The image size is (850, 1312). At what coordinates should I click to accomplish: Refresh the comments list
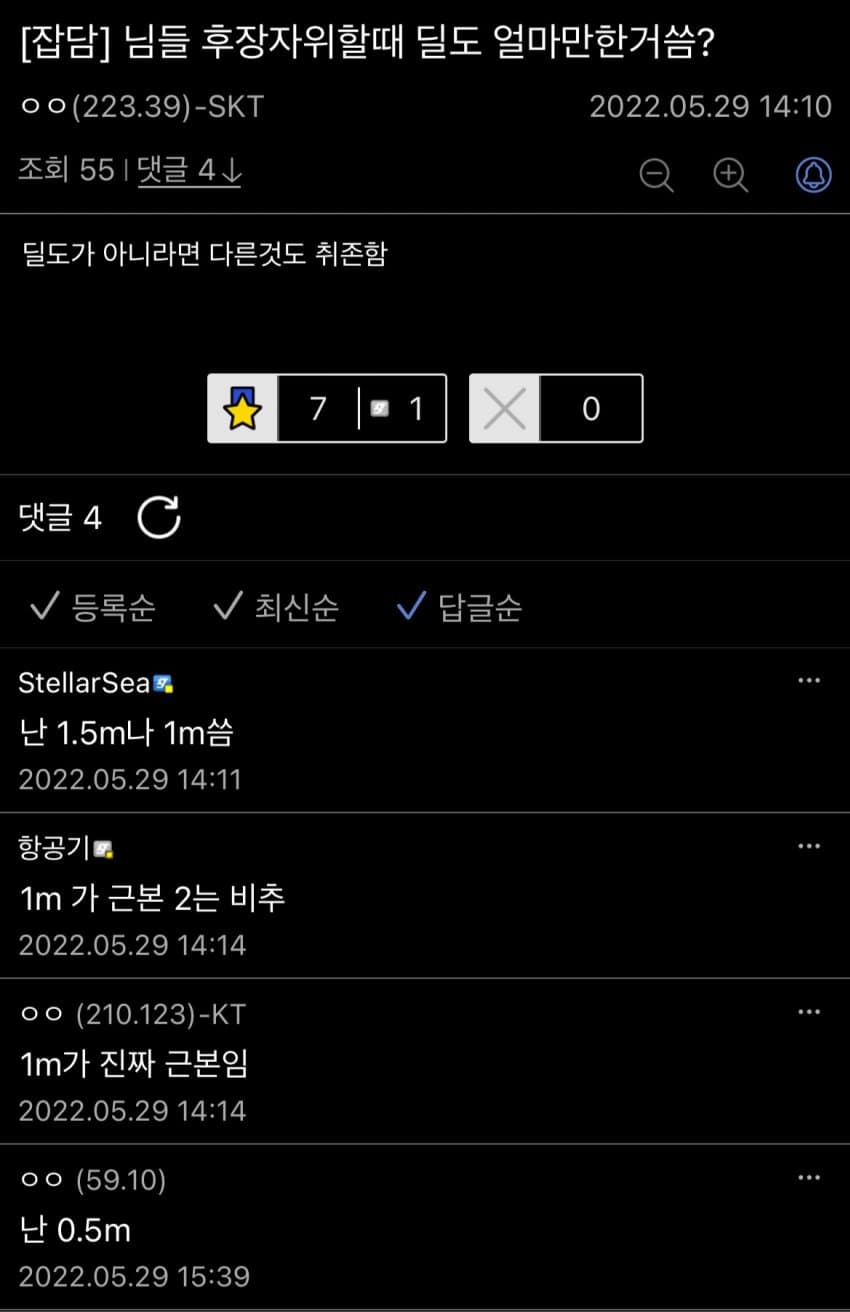coord(159,518)
